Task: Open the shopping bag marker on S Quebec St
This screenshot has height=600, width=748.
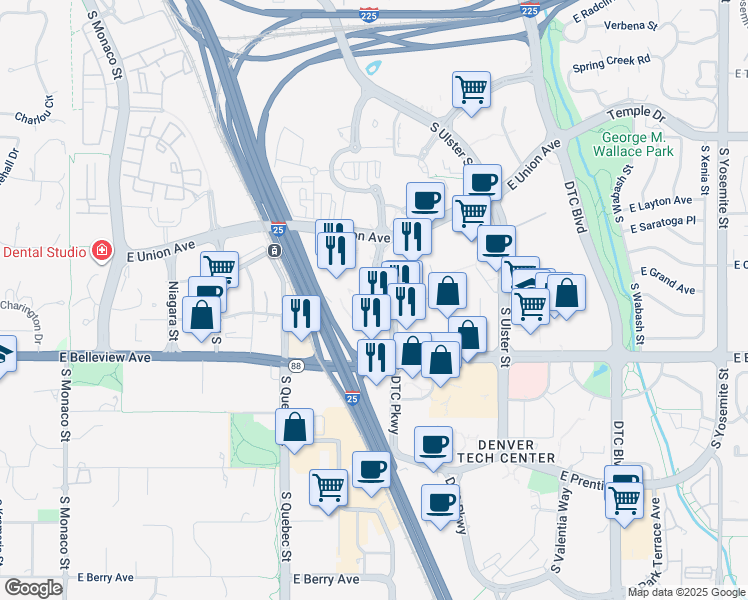Action: pyautogui.click(x=295, y=428)
